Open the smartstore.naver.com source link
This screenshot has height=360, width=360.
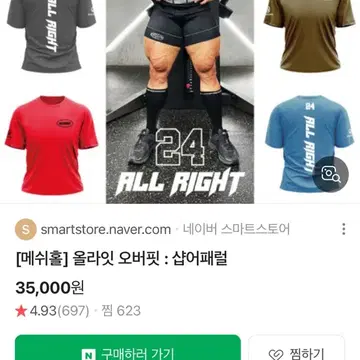coord(106,229)
